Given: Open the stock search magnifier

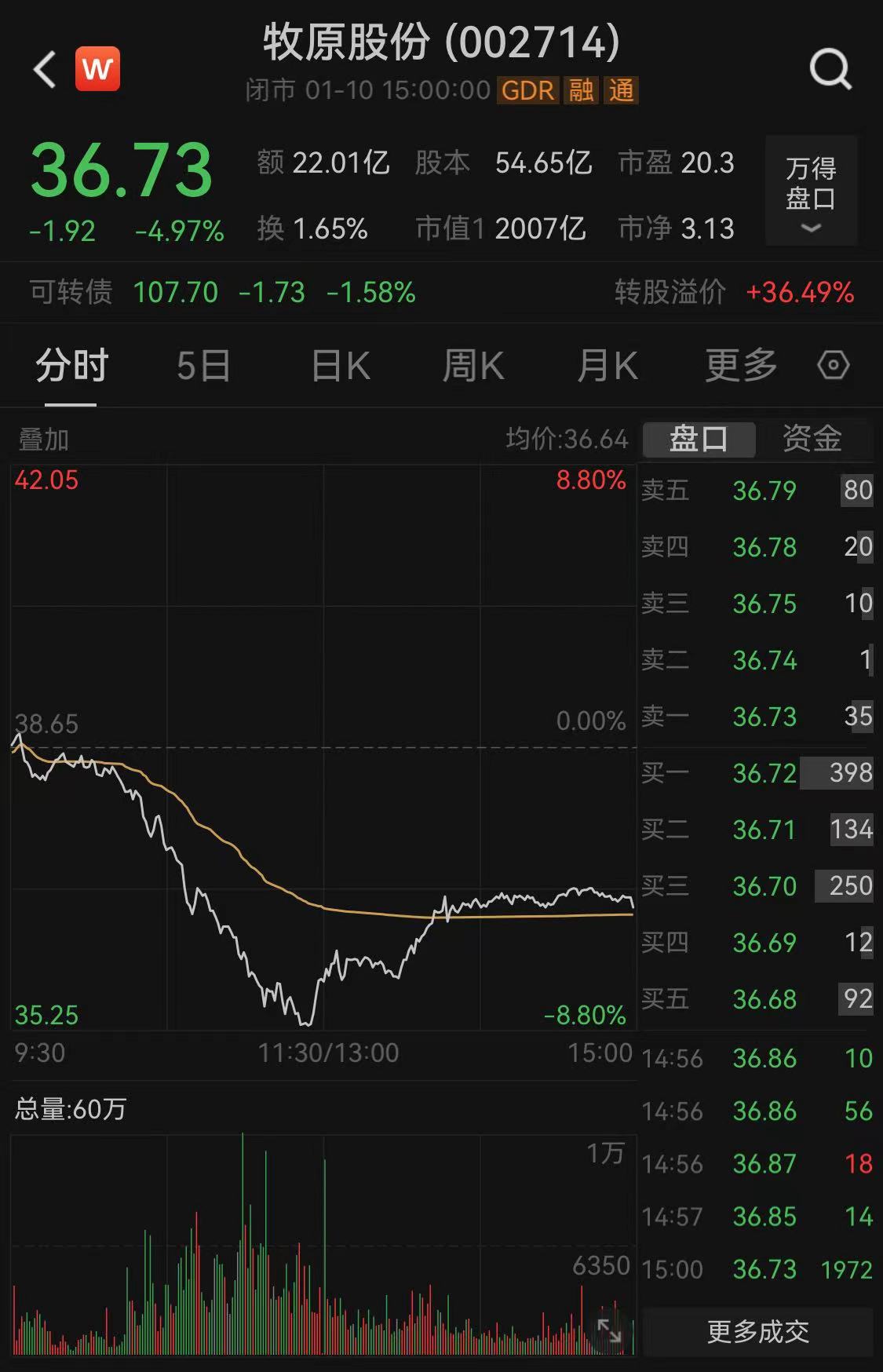Looking at the screenshot, I should tap(830, 69).
